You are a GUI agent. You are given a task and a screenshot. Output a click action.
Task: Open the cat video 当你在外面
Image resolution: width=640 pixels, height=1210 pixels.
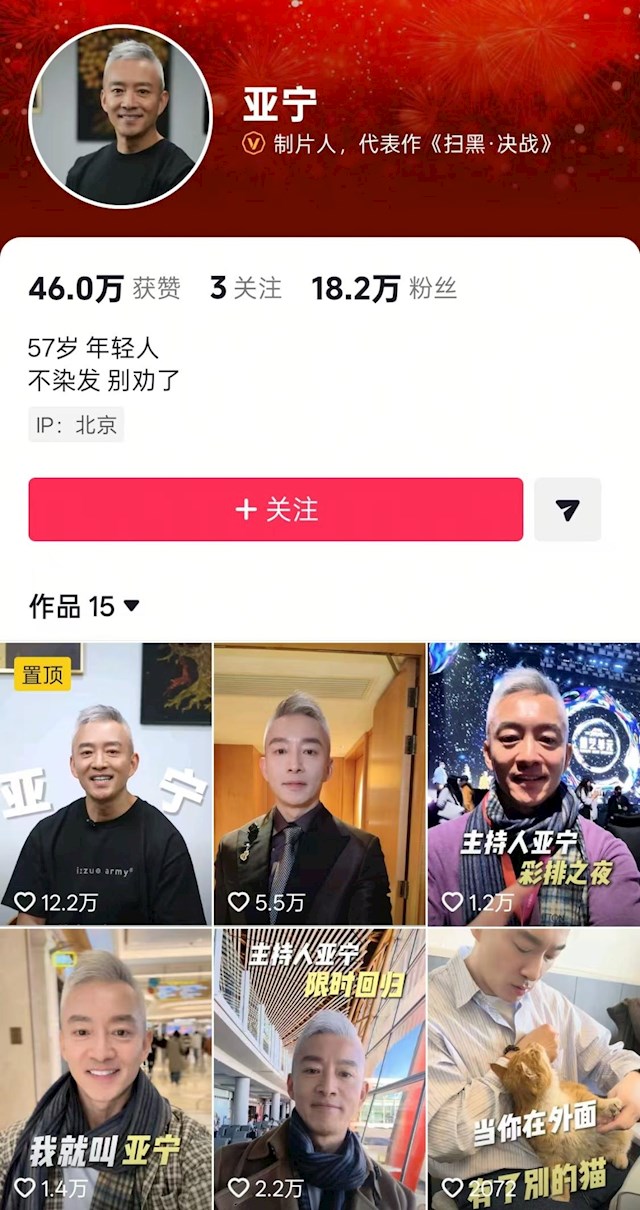tap(533, 1068)
